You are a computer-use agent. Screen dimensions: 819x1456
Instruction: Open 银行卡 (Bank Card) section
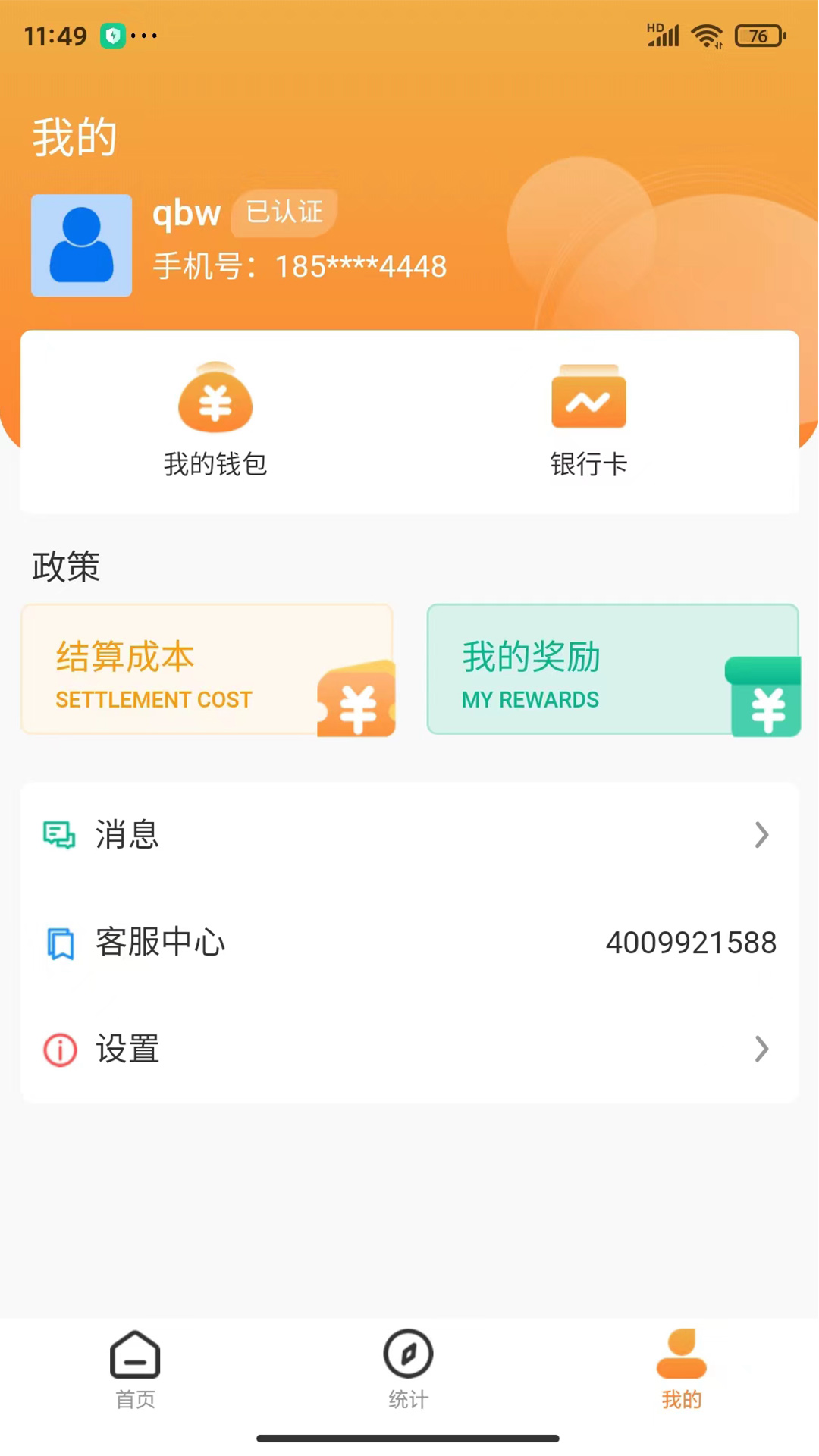(x=590, y=421)
